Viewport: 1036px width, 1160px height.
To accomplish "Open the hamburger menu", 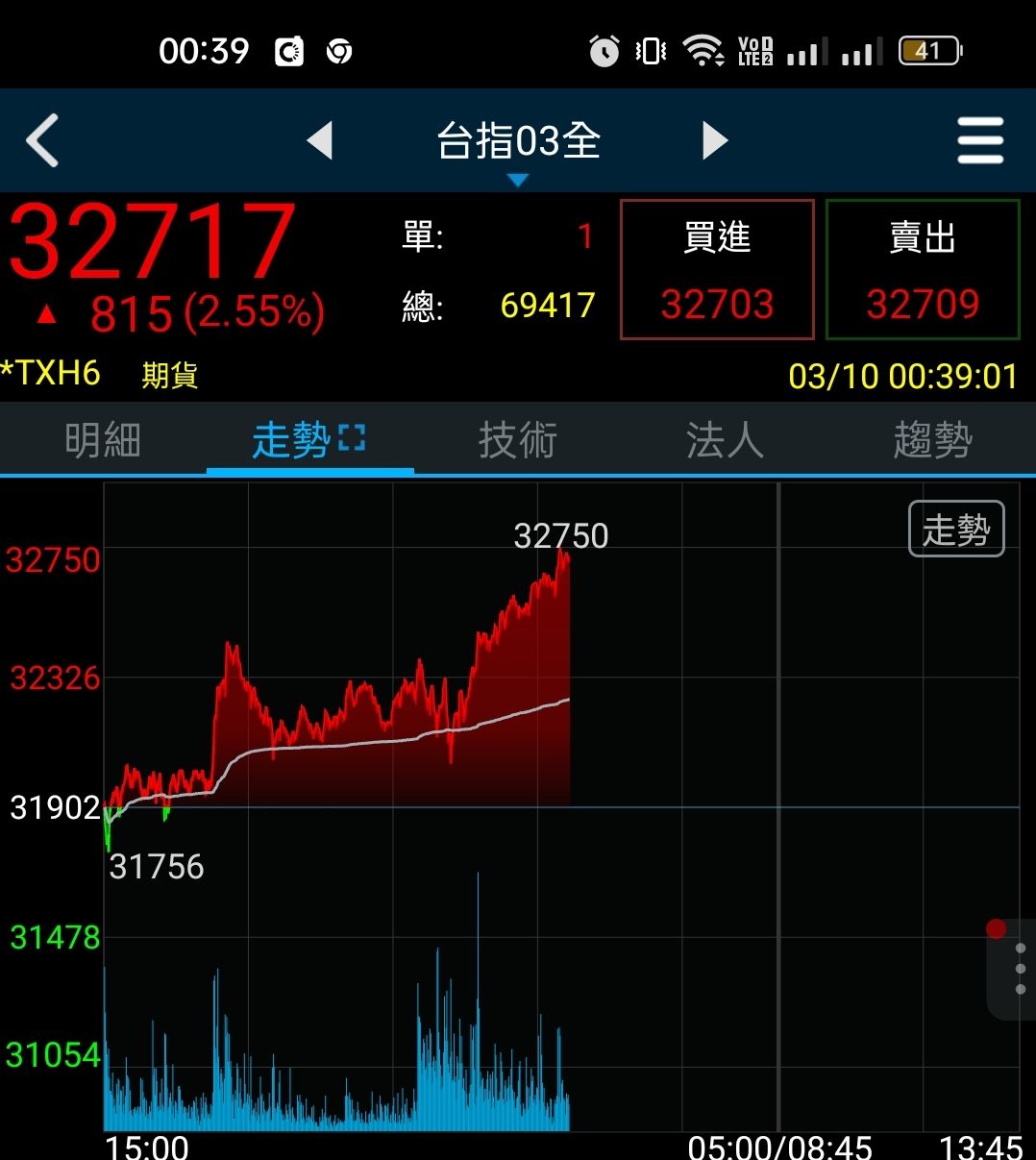I will pos(980,140).
